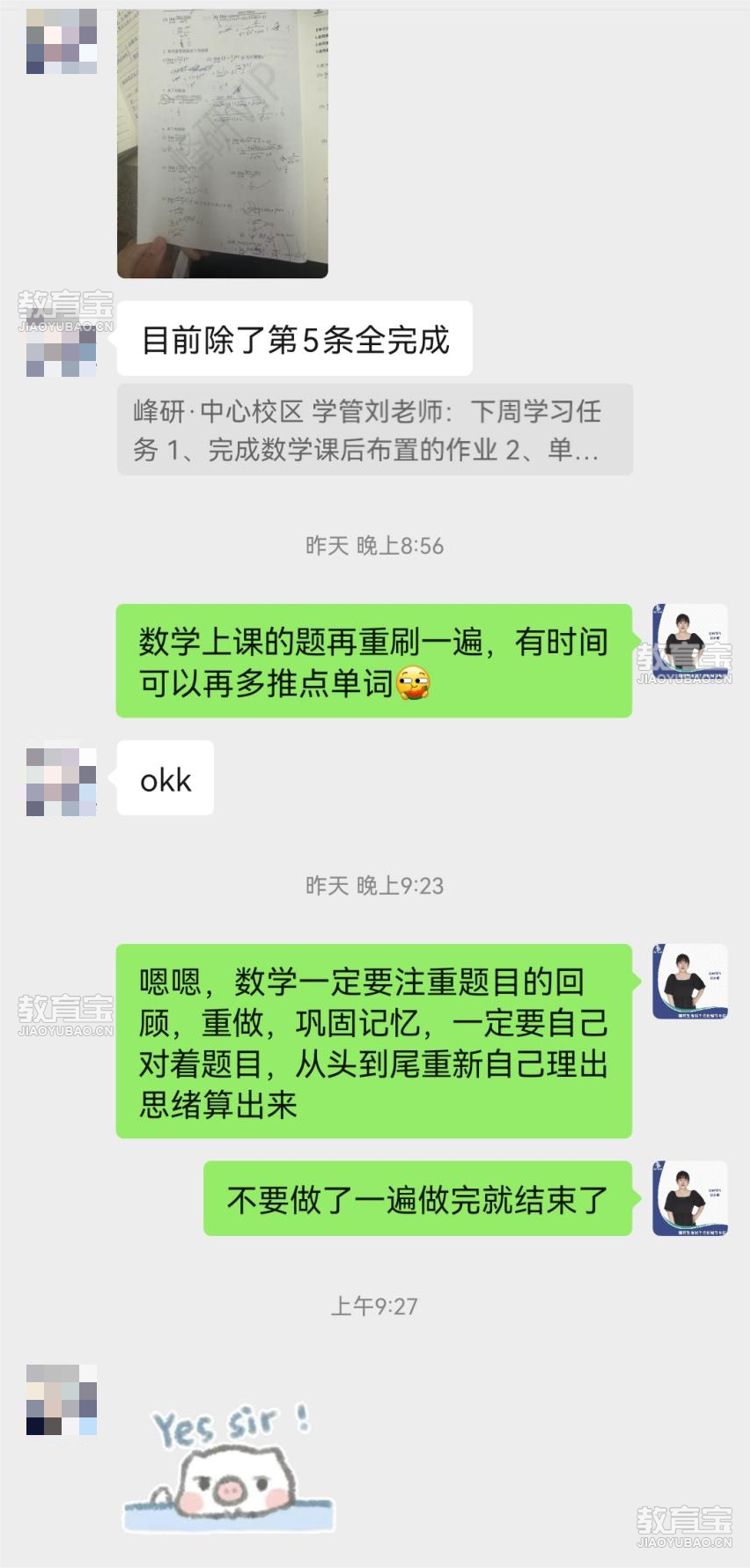Open teacher's avatar beside '数学上课的题再重刷一遍' message
This screenshot has height=1568, width=751.
click(x=689, y=641)
